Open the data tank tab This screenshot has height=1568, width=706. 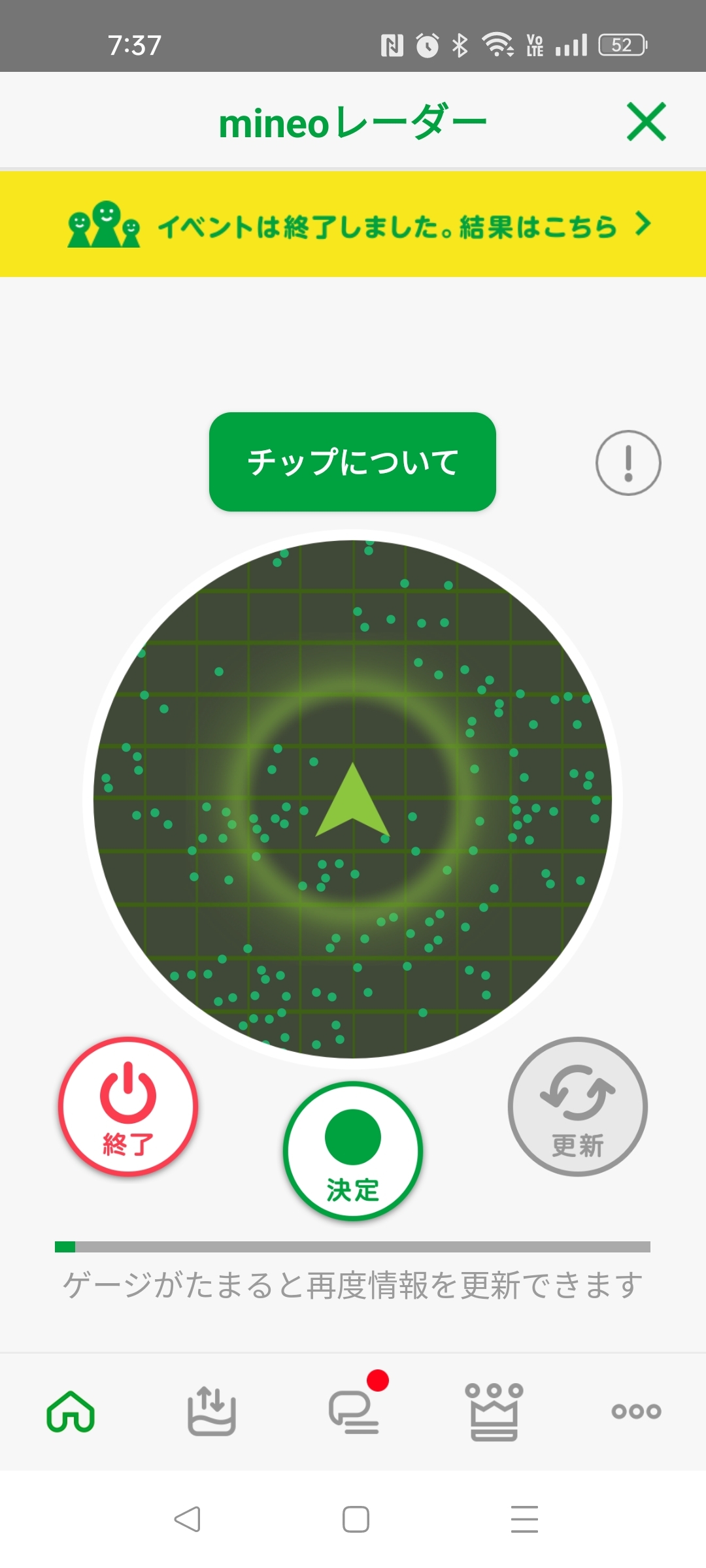click(x=212, y=1411)
